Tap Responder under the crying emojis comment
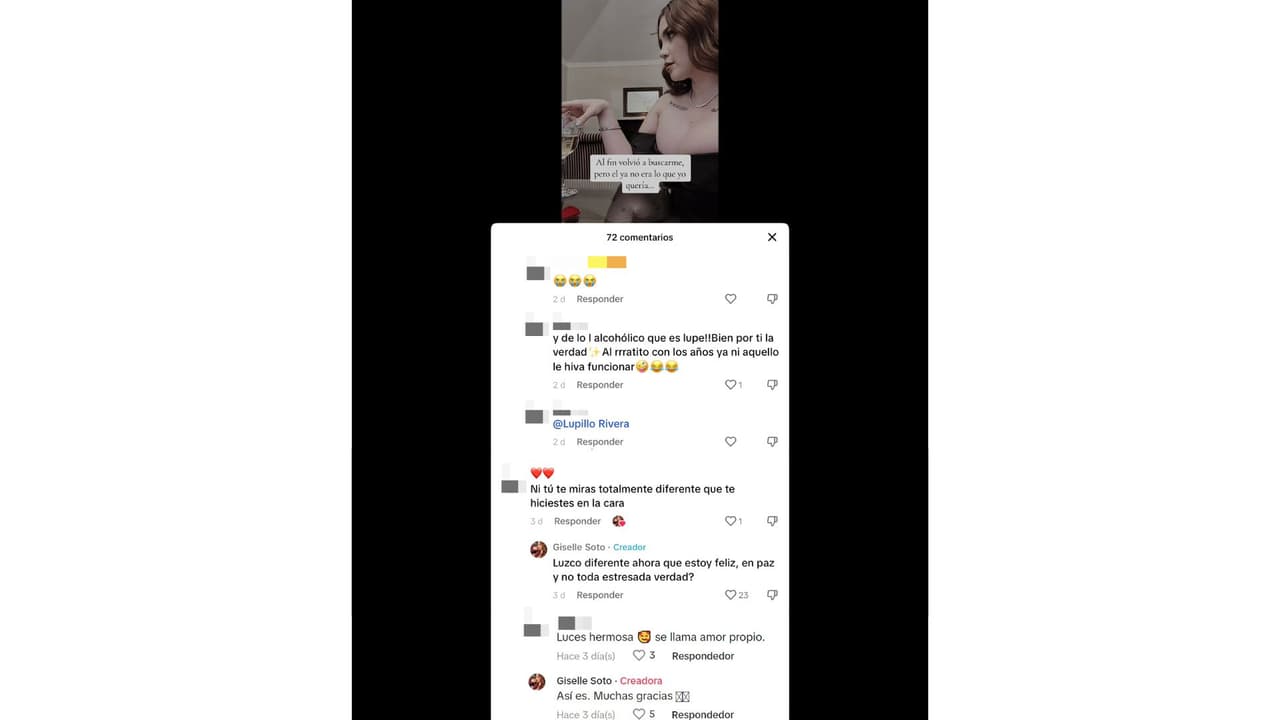Screen dimensions: 1280x720 (599, 299)
